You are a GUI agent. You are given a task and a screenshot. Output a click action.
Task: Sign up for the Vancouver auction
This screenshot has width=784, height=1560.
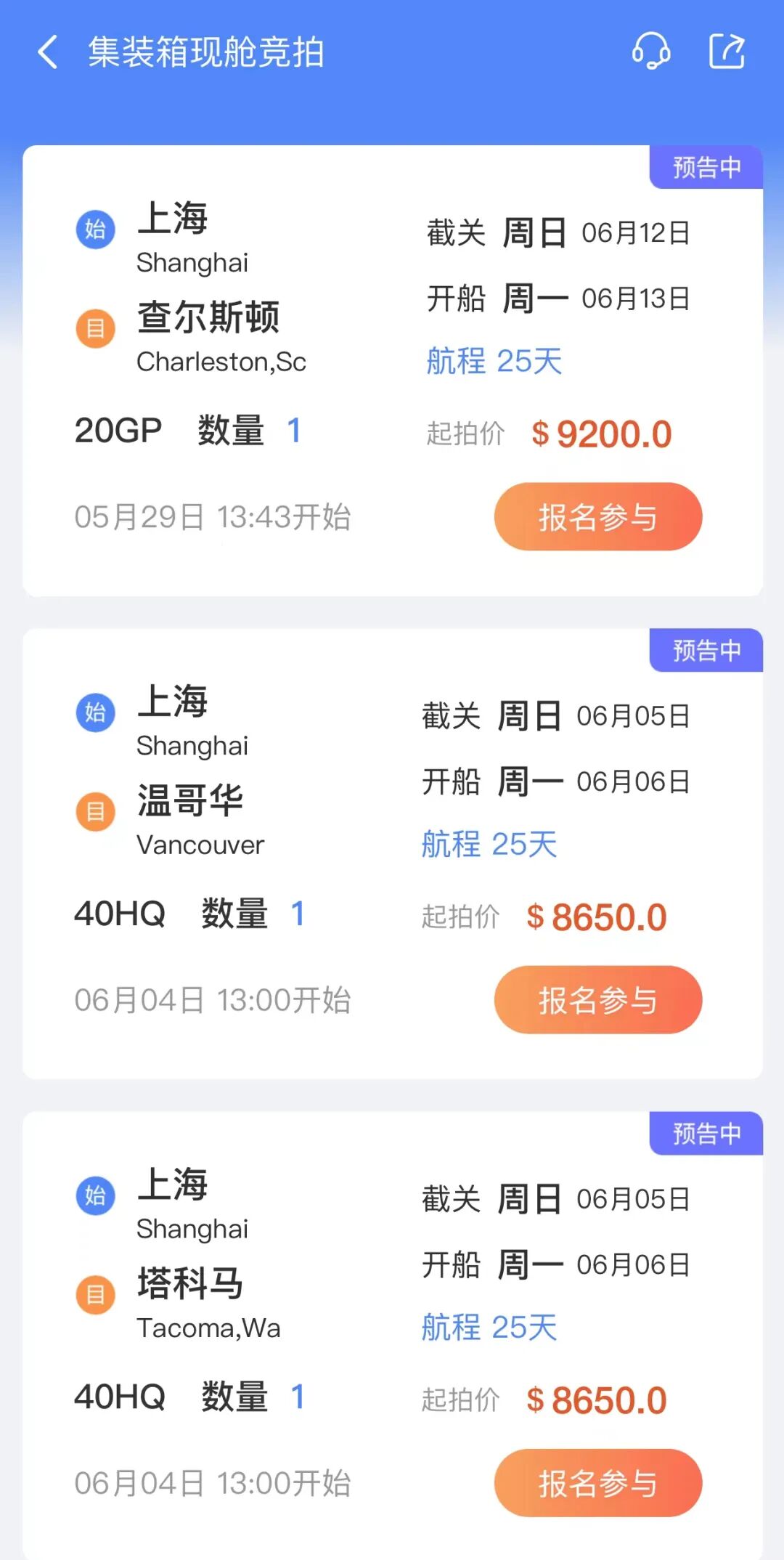pos(597,999)
